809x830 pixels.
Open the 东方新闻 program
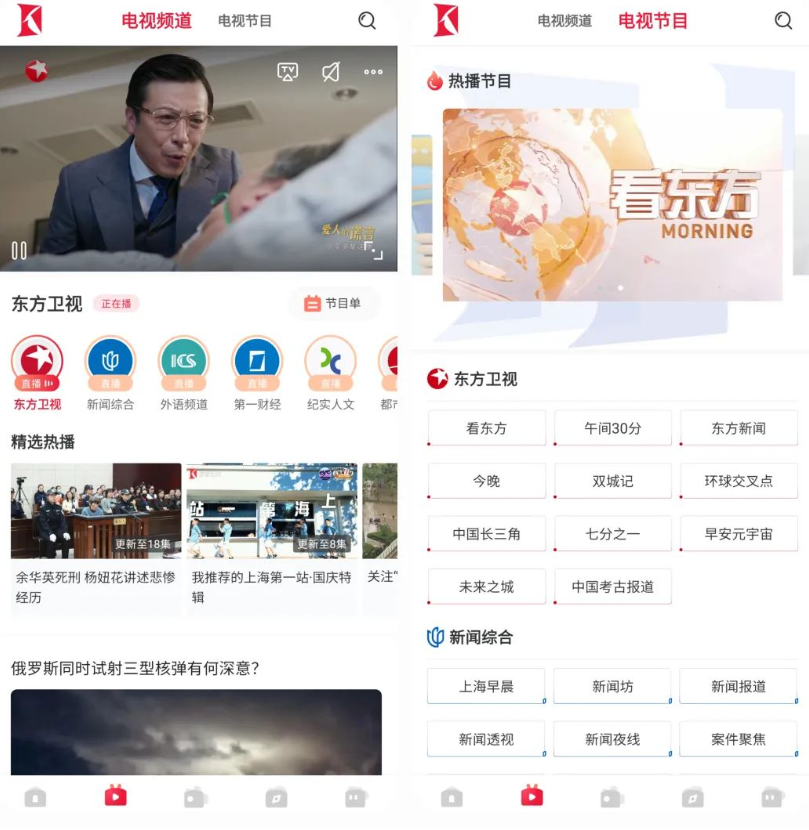tap(739, 428)
